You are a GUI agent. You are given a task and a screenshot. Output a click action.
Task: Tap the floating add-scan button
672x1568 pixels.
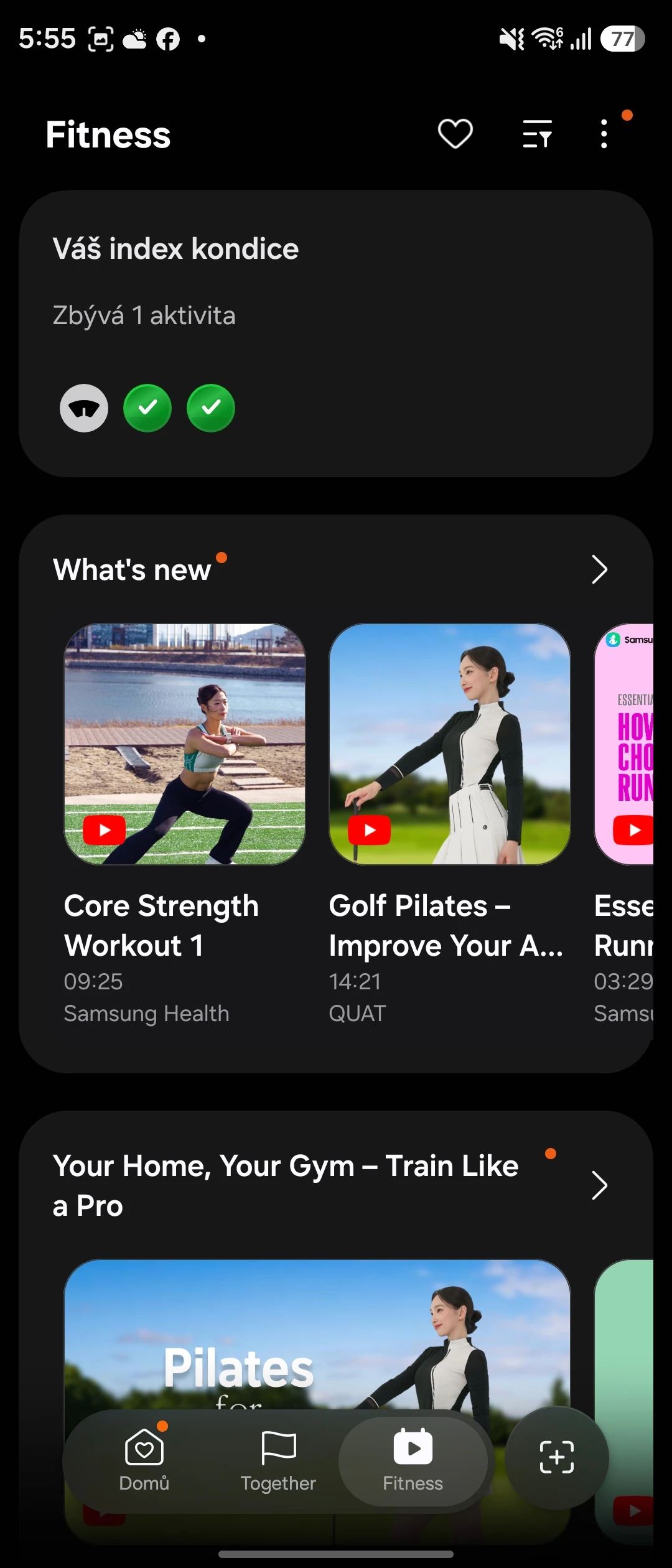tap(557, 1457)
